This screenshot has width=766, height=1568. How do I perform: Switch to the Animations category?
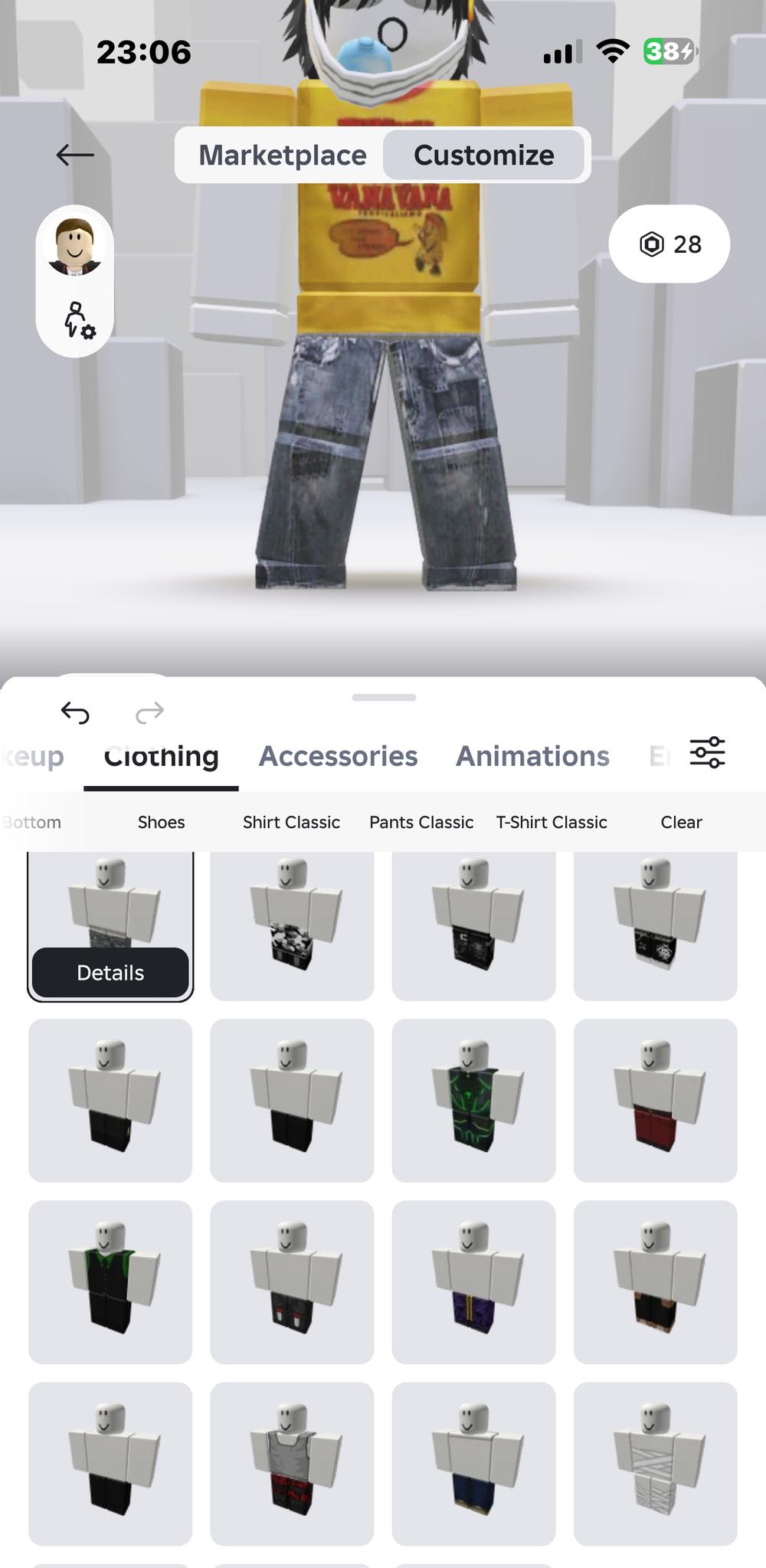pyautogui.click(x=532, y=757)
